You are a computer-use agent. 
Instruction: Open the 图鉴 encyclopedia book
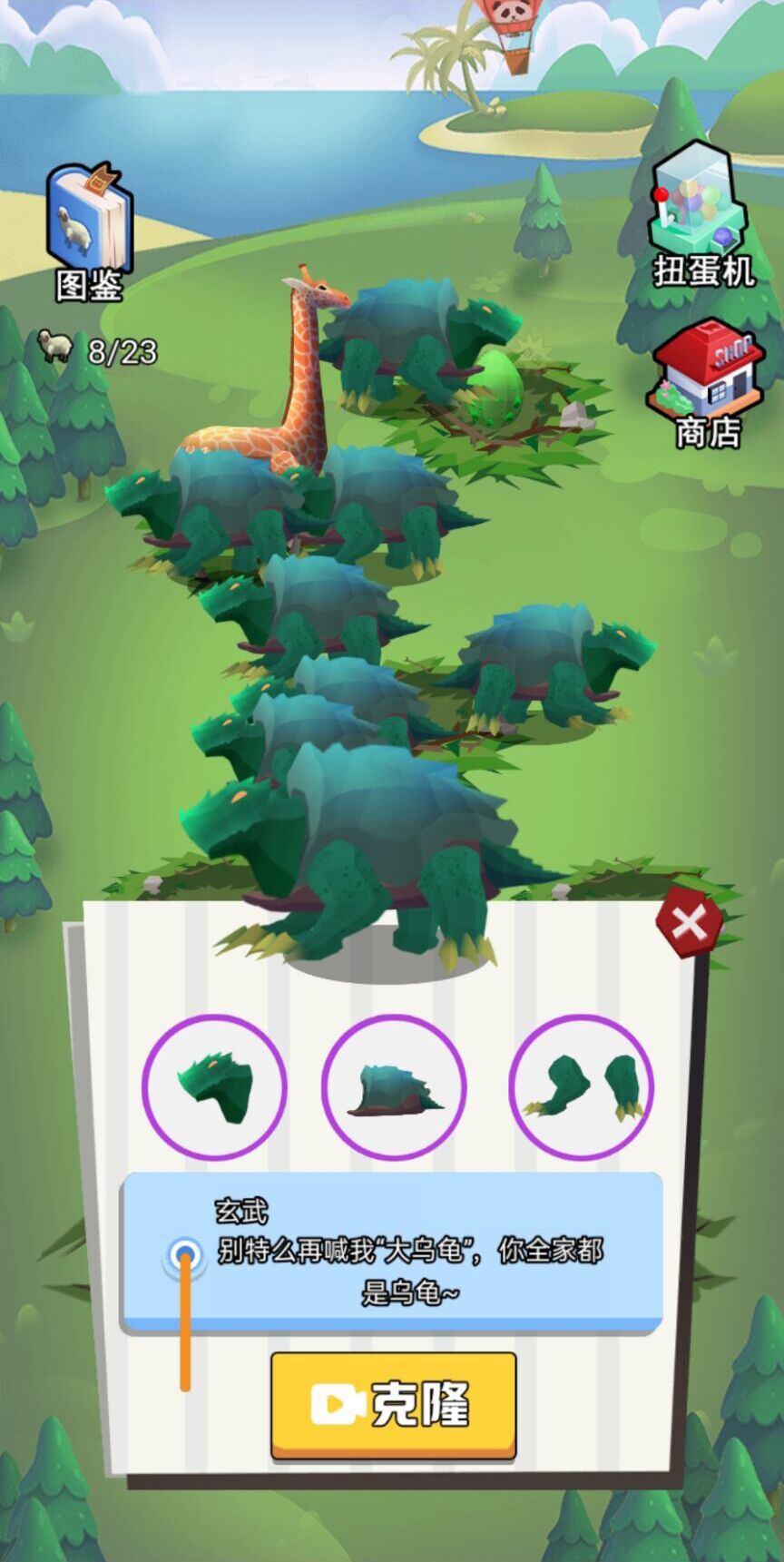[88, 231]
